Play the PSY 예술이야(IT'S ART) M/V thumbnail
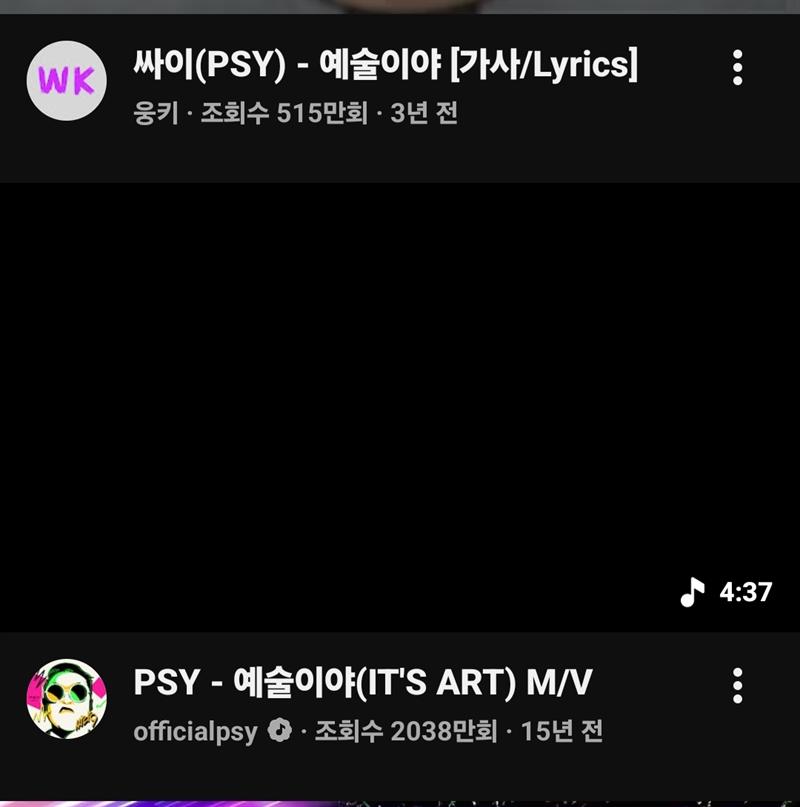This screenshot has width=800, height=807. click(400, 405)
